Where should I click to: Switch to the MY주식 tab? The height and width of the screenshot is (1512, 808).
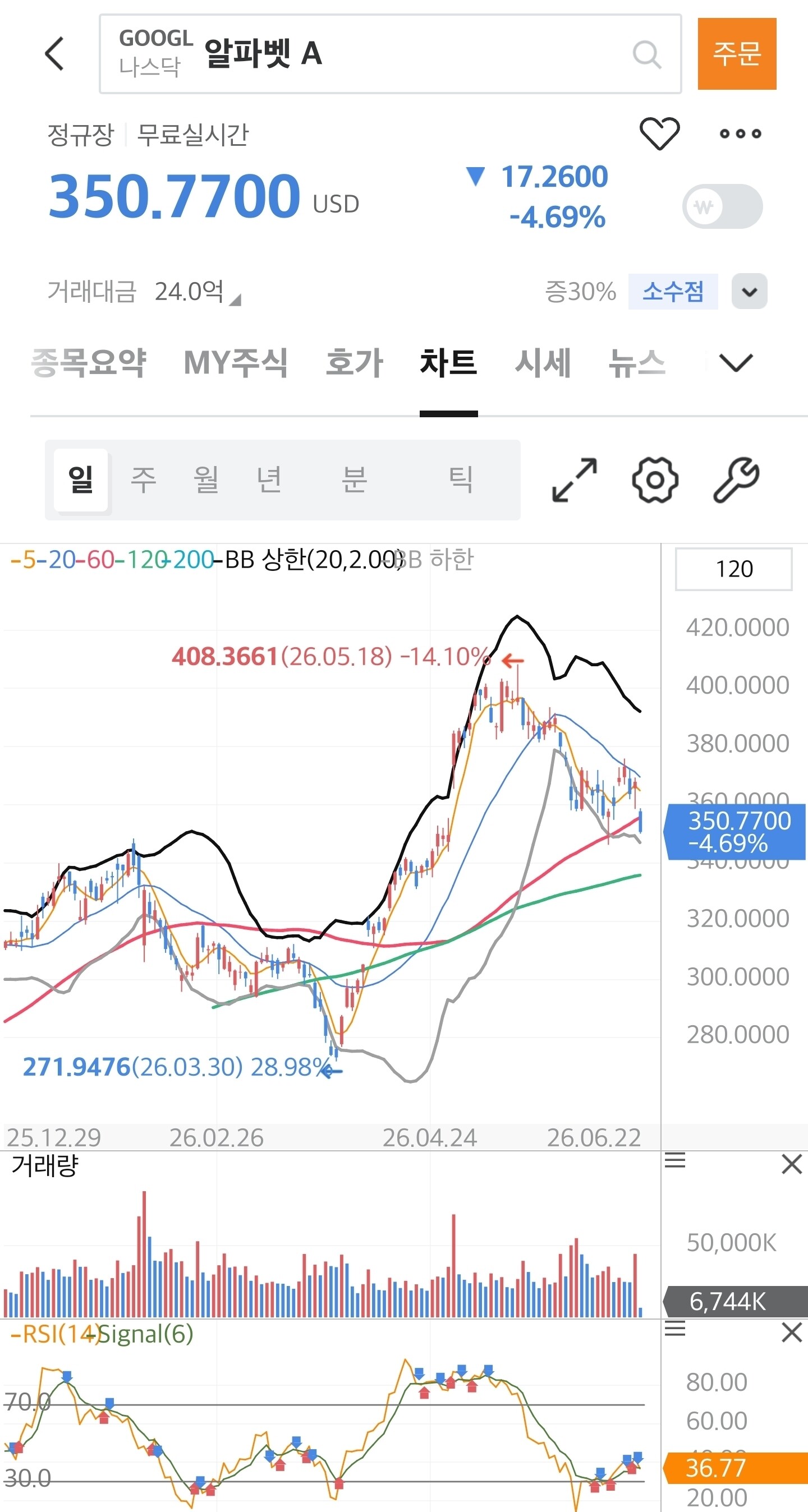point(236,362)
